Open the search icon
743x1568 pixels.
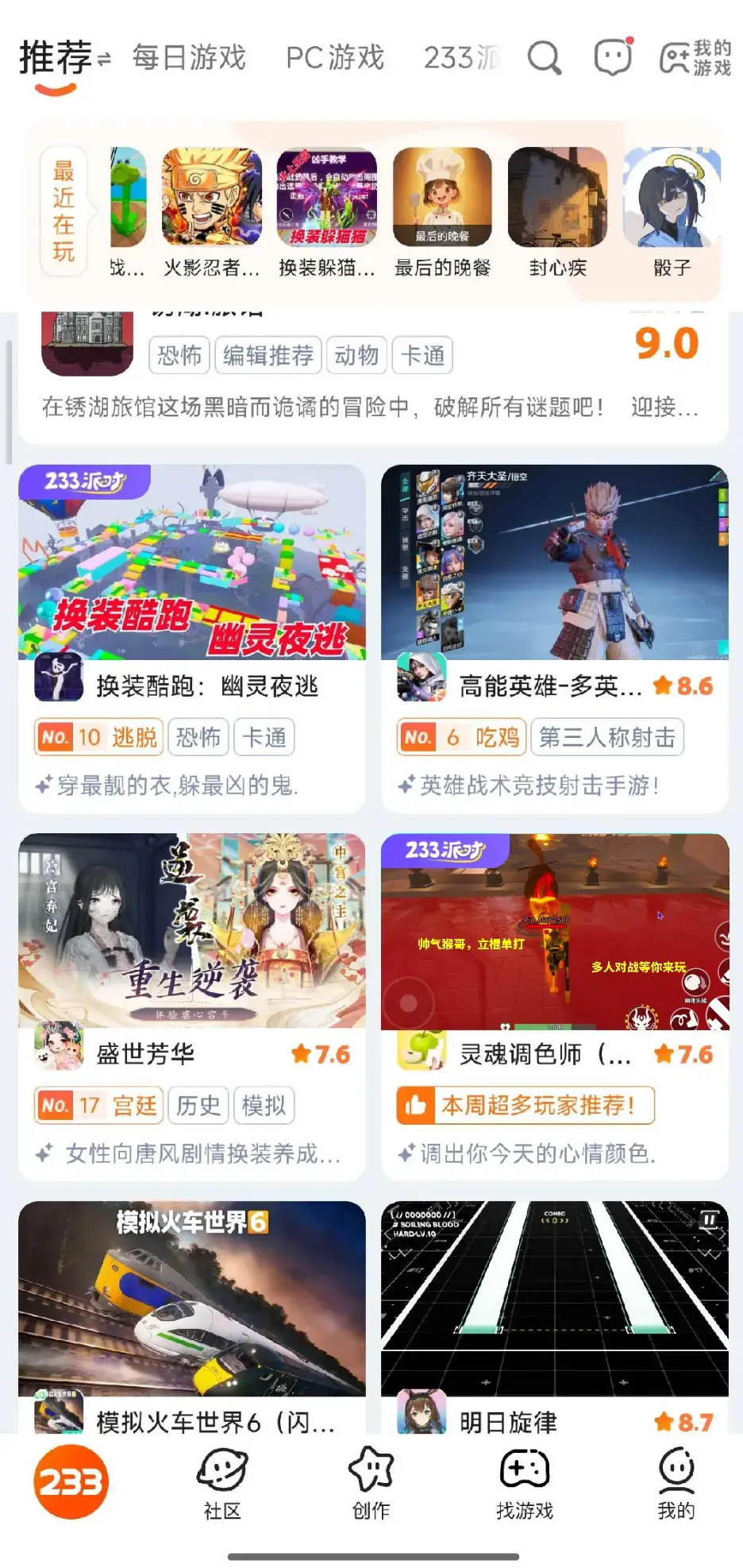point(545,58)
